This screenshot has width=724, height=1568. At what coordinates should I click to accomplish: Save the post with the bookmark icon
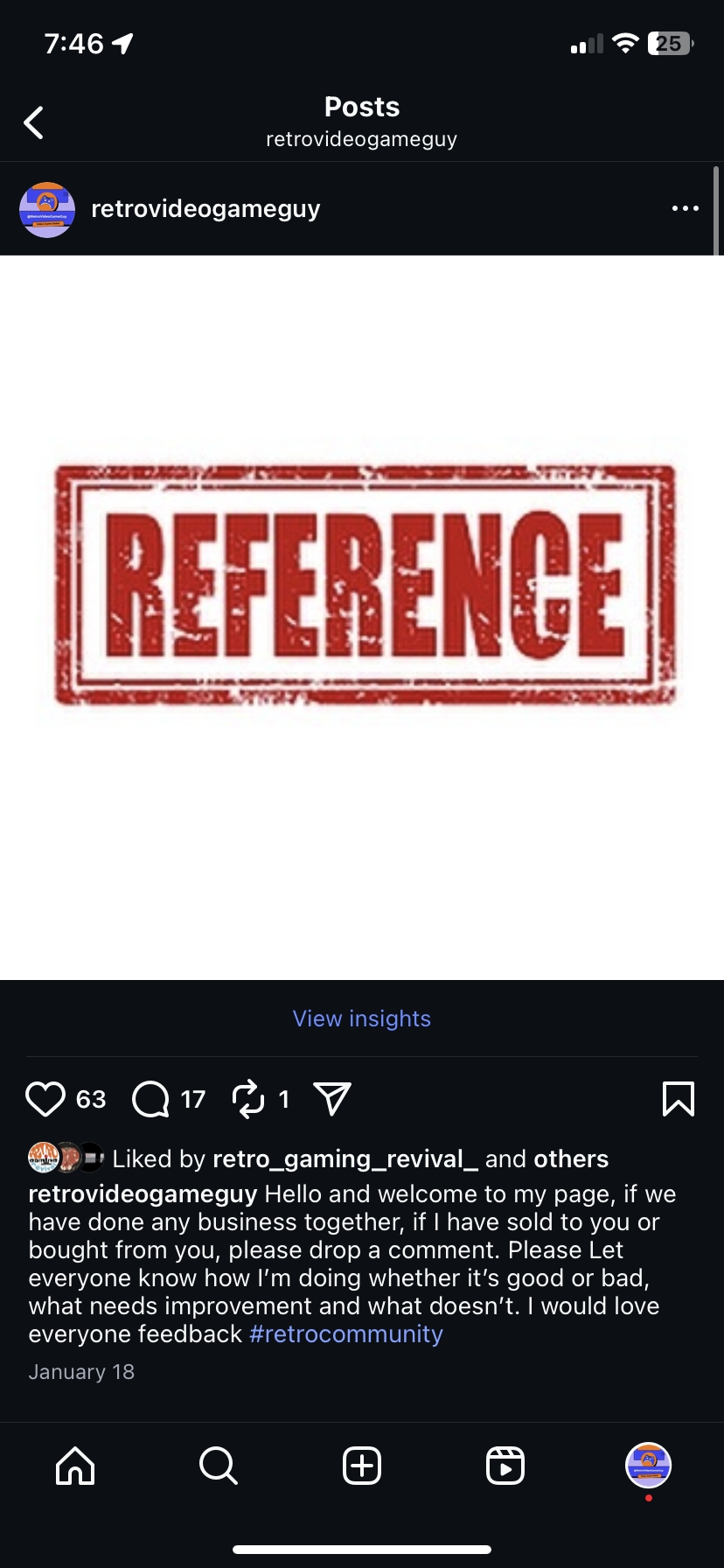click(678, 1099)
